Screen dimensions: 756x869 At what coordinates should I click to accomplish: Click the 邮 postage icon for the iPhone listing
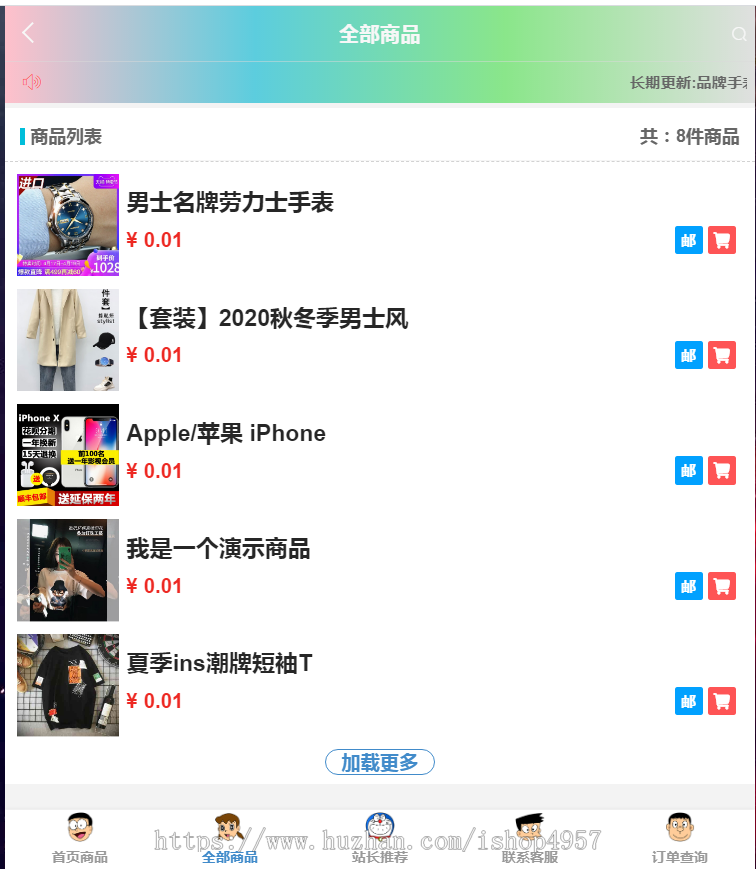(688, 470)
